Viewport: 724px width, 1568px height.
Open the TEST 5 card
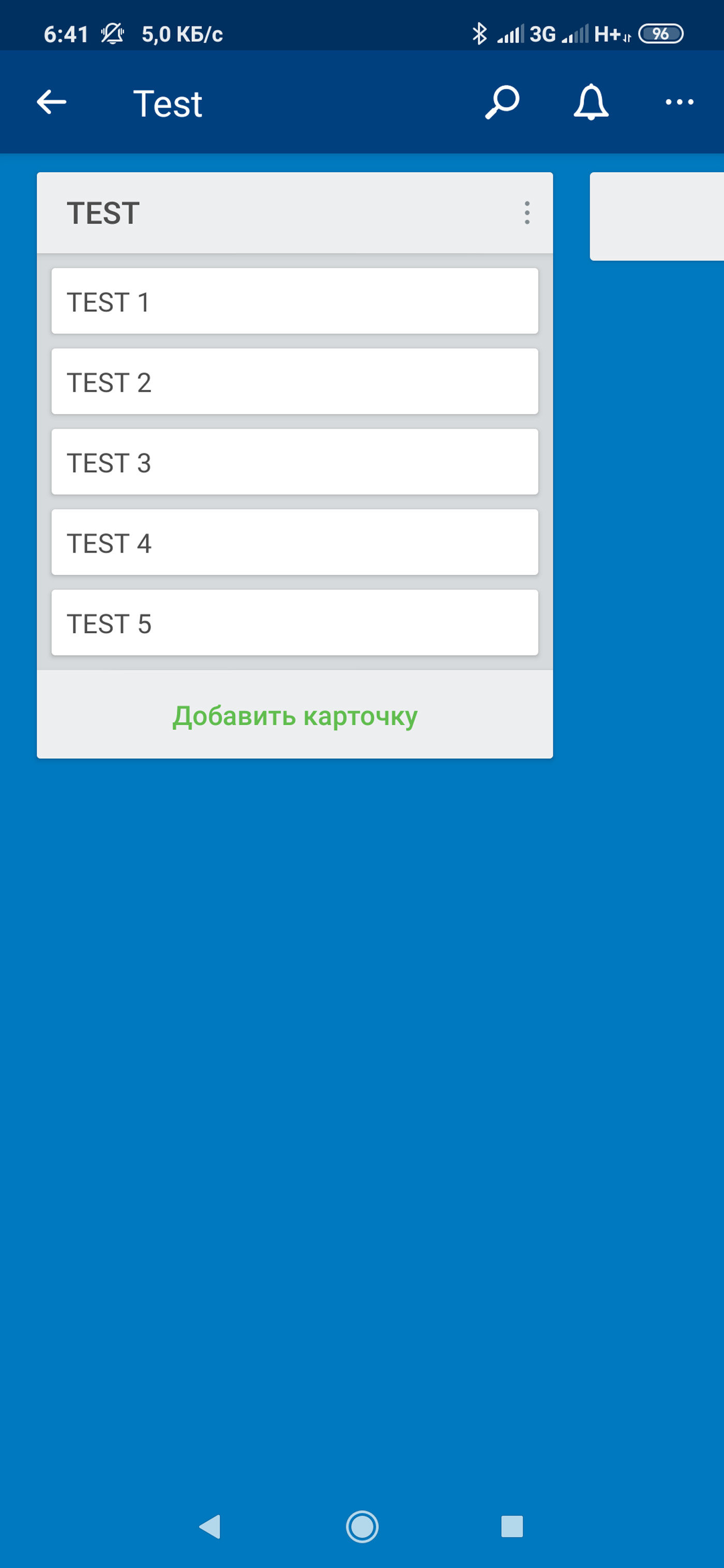tap(295, 622)
